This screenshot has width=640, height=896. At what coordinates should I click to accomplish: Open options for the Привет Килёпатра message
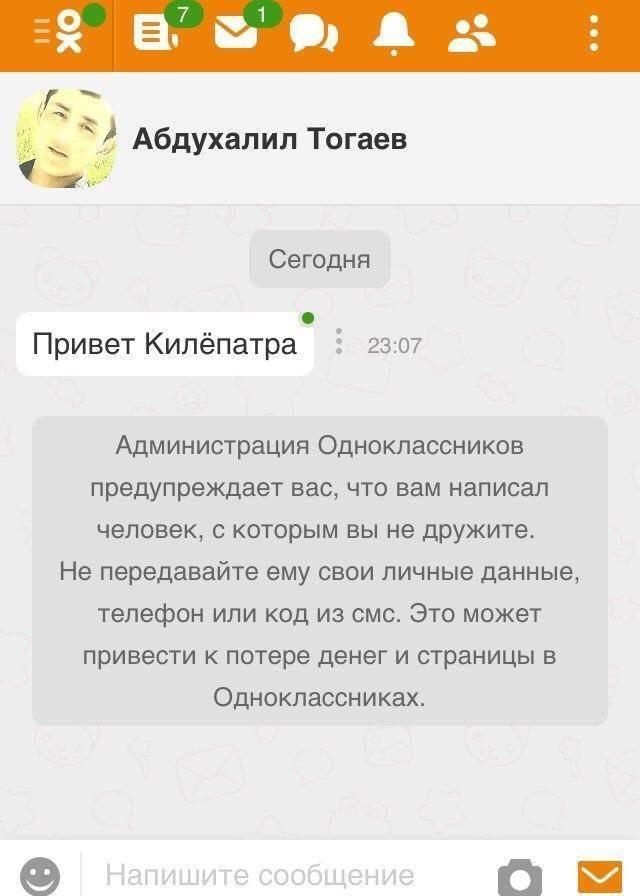pyautogui.click(x=339, y=342)
